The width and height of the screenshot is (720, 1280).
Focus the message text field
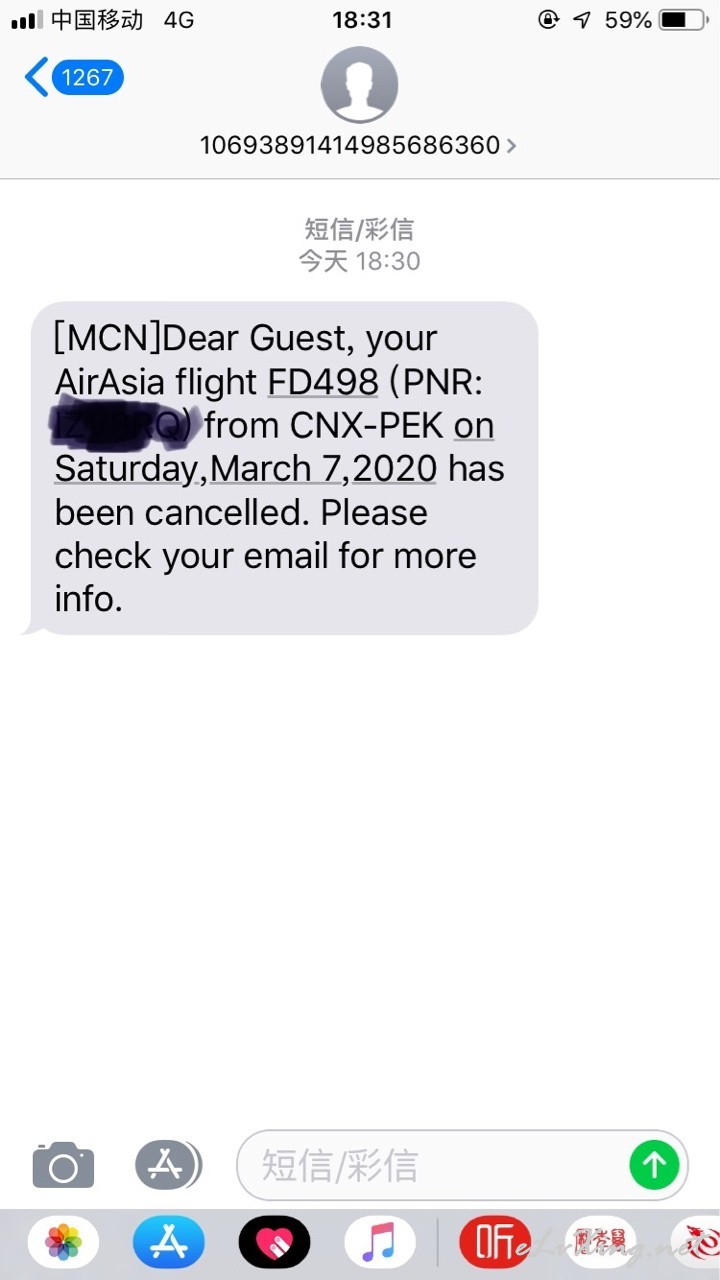pos(430,1165)
